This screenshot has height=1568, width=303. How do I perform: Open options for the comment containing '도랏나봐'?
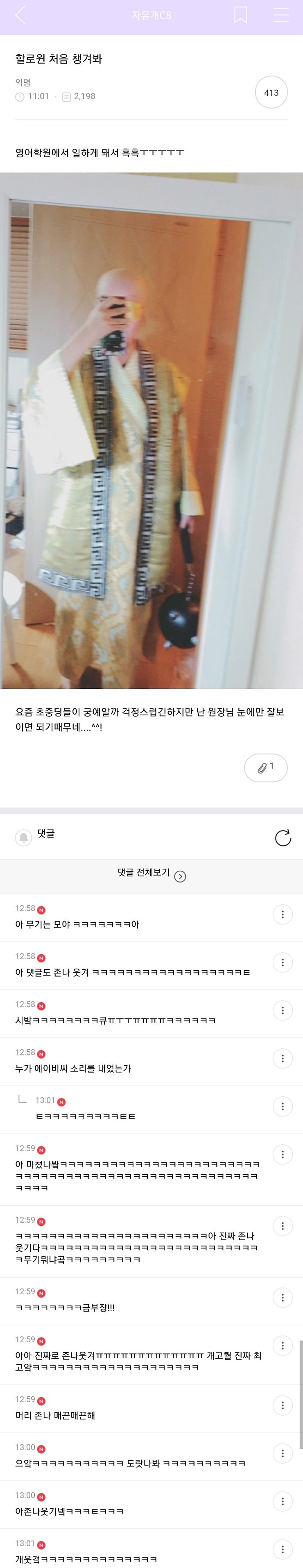click(x=282, y=1453)
